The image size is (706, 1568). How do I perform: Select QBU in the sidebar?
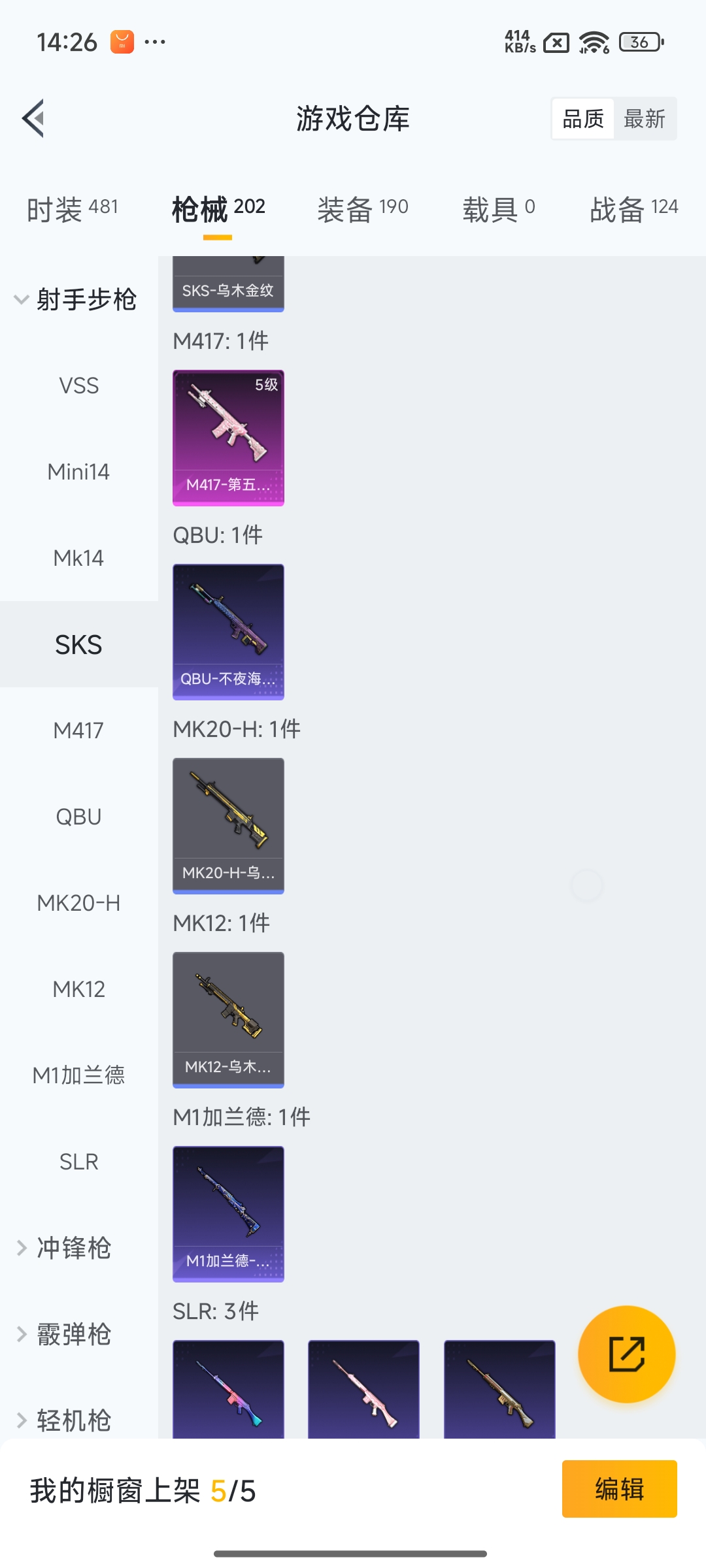(x=78, y=817)
